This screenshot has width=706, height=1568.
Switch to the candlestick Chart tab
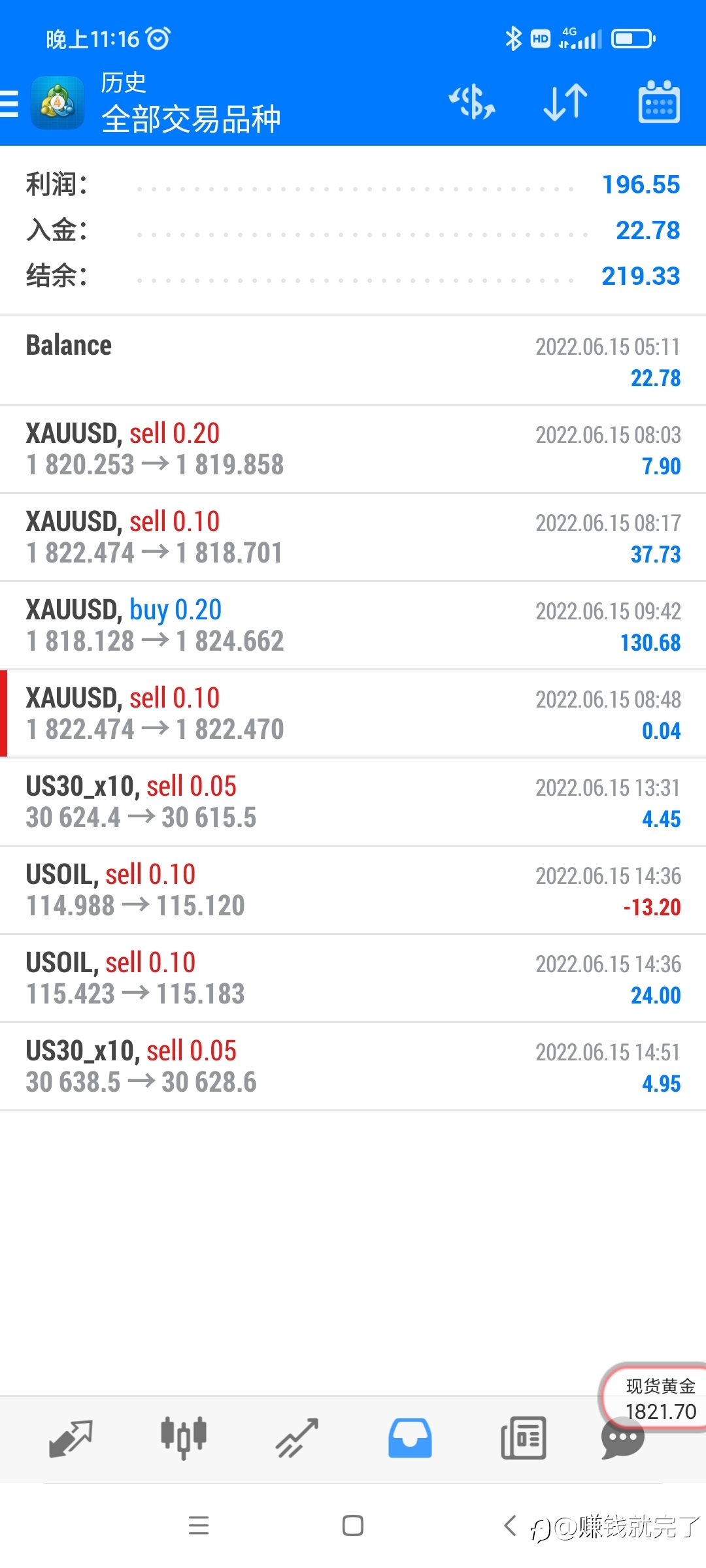tap(184, 1439)
